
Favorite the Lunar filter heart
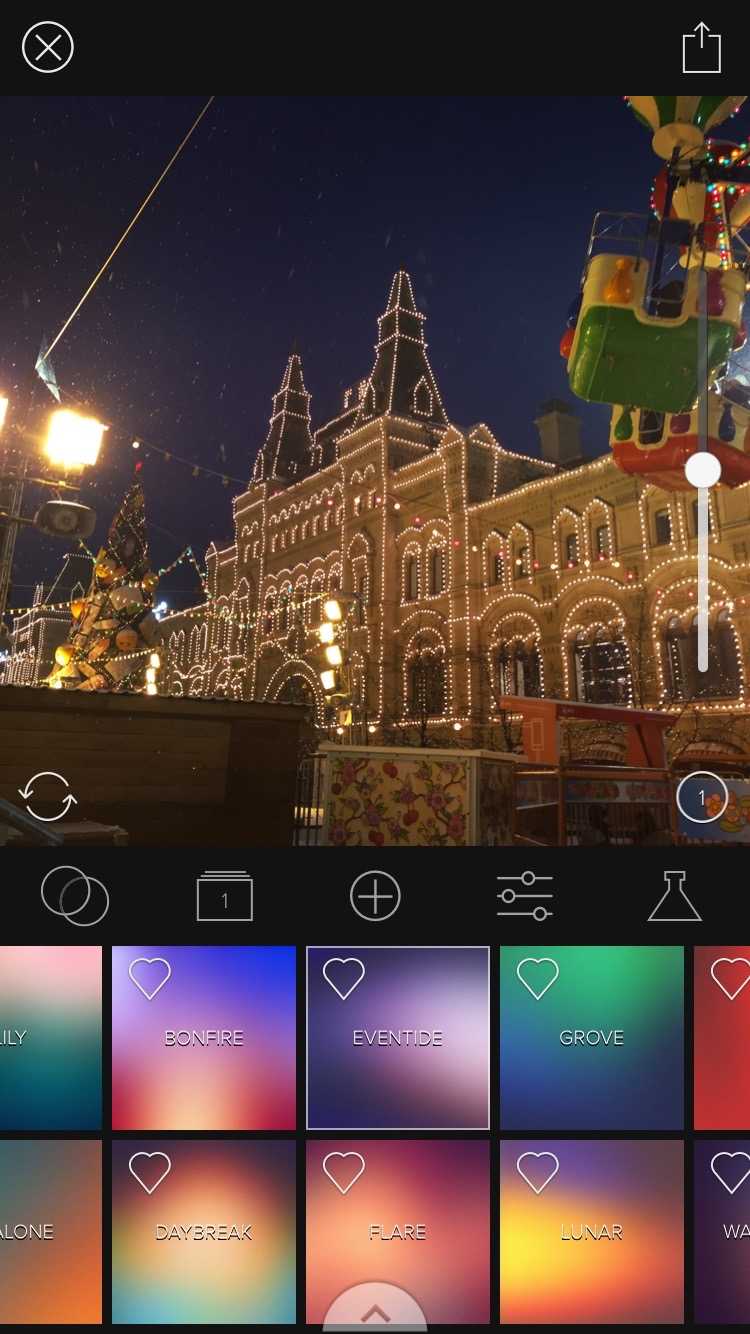[x=538, y=1172]
